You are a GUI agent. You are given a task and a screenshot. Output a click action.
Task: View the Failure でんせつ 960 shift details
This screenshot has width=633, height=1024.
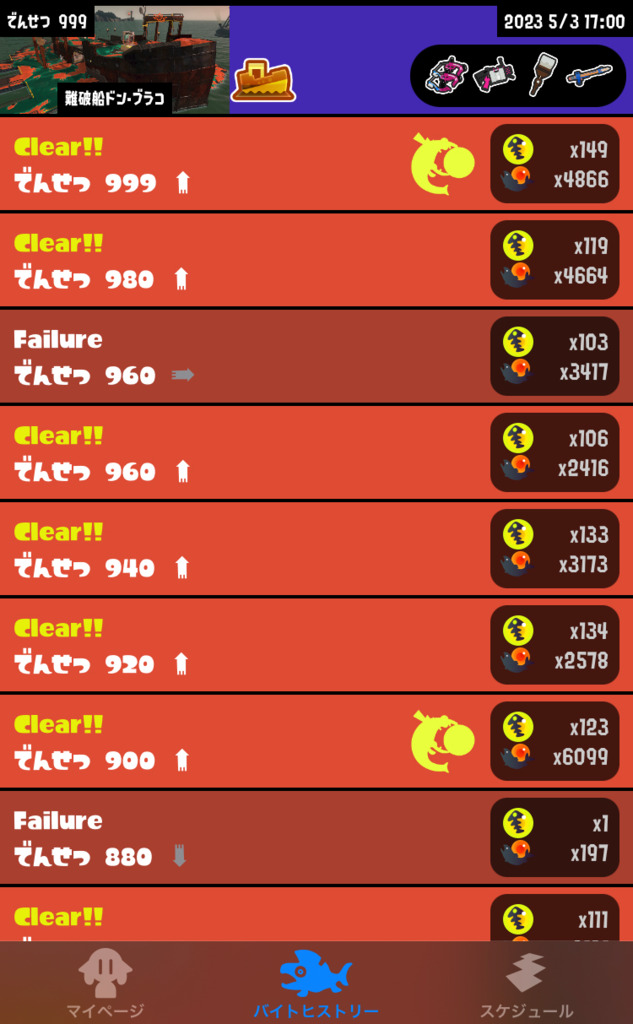[250, 357]
